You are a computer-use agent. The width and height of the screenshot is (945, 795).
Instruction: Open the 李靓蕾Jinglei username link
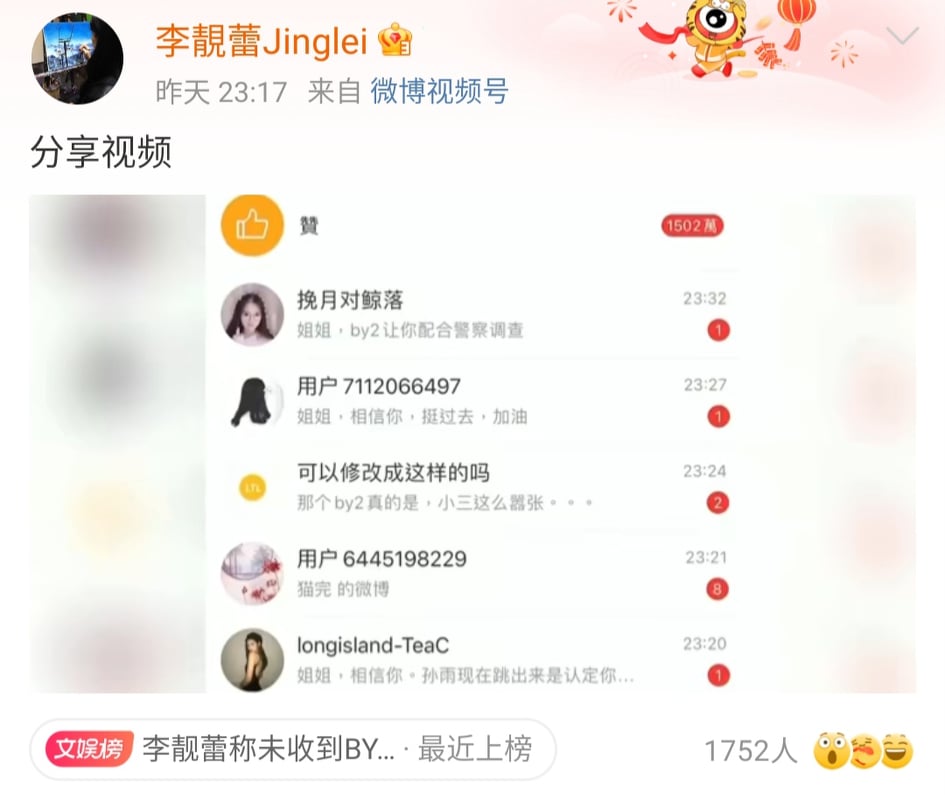coord(263,41)
